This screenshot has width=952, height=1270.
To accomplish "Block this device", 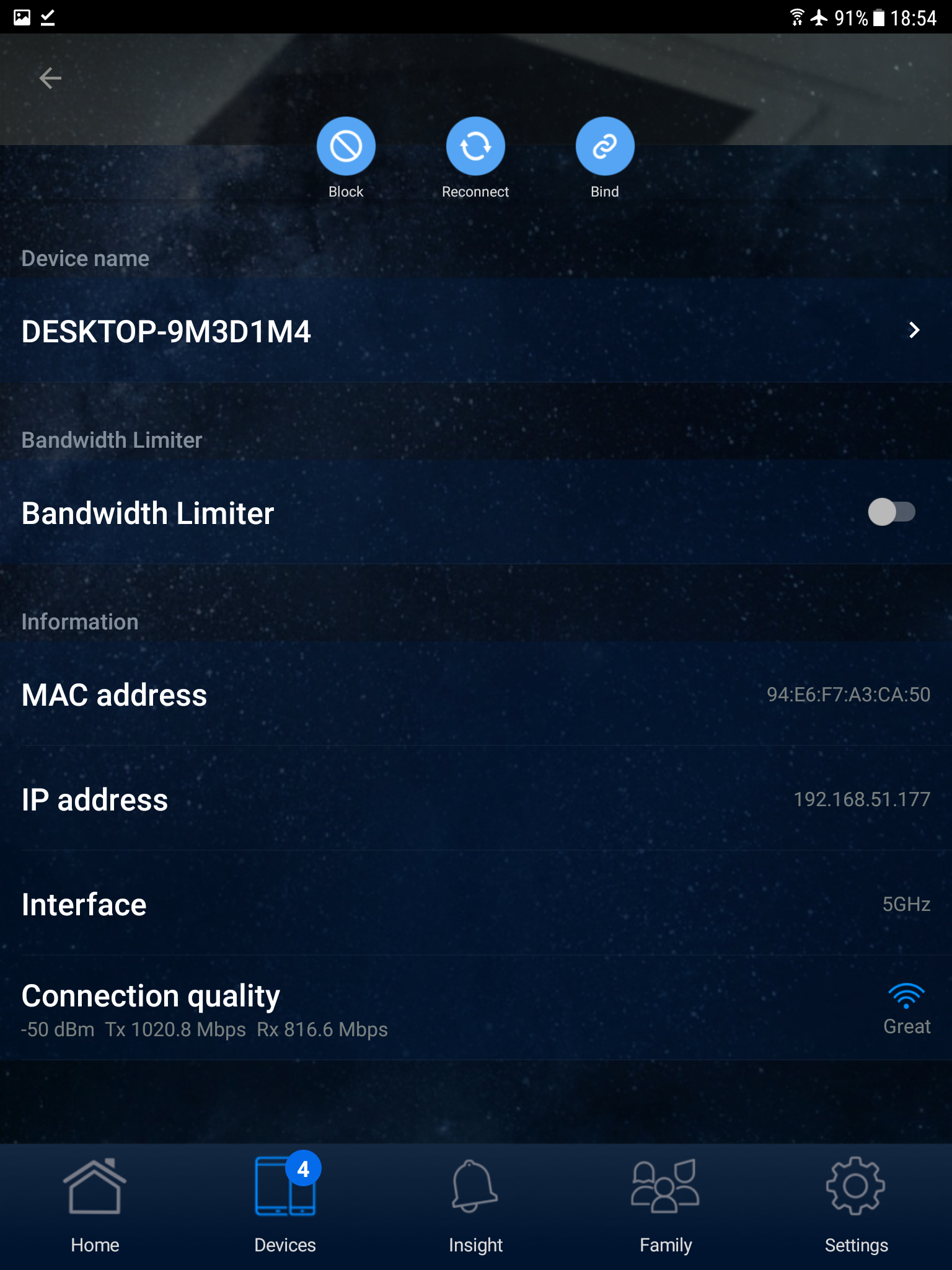I will (x=346, y=147).
